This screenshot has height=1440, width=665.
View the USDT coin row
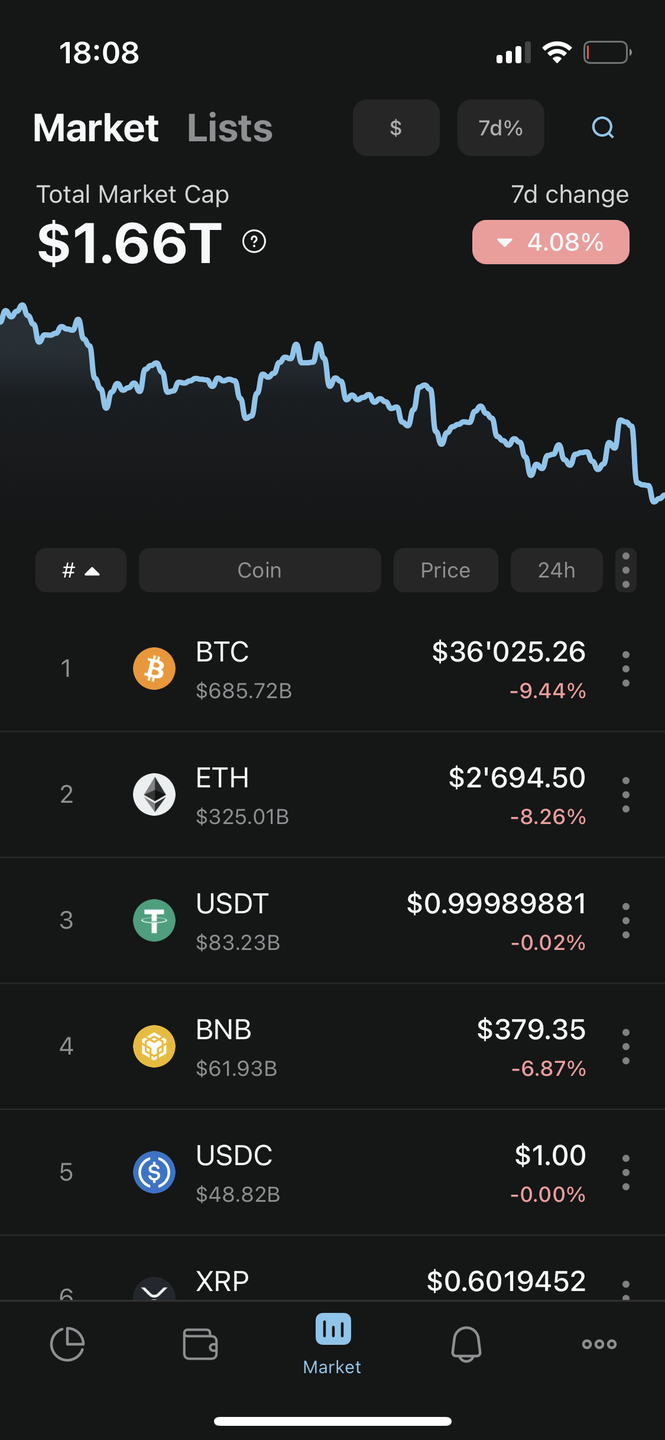[300, 921]
